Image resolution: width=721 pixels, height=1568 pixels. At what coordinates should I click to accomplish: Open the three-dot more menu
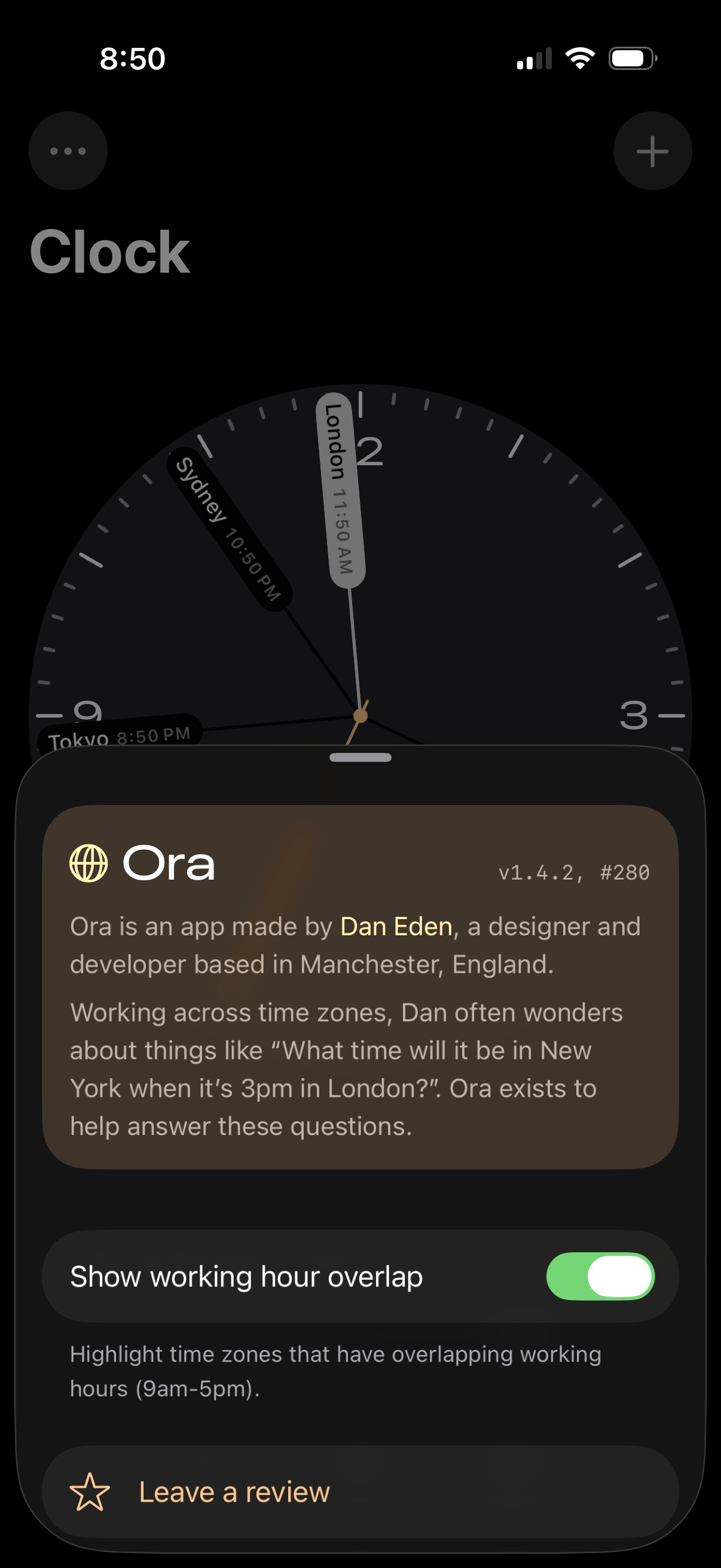click(x=68, y=151)
